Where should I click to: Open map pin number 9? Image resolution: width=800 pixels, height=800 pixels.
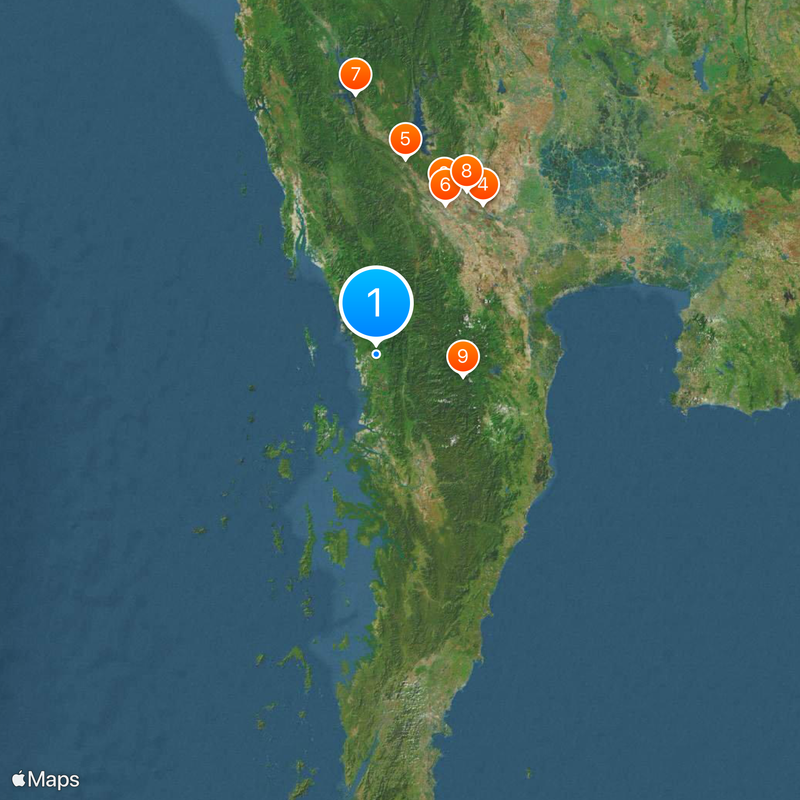pyautogui.click(x=462, y=357)
